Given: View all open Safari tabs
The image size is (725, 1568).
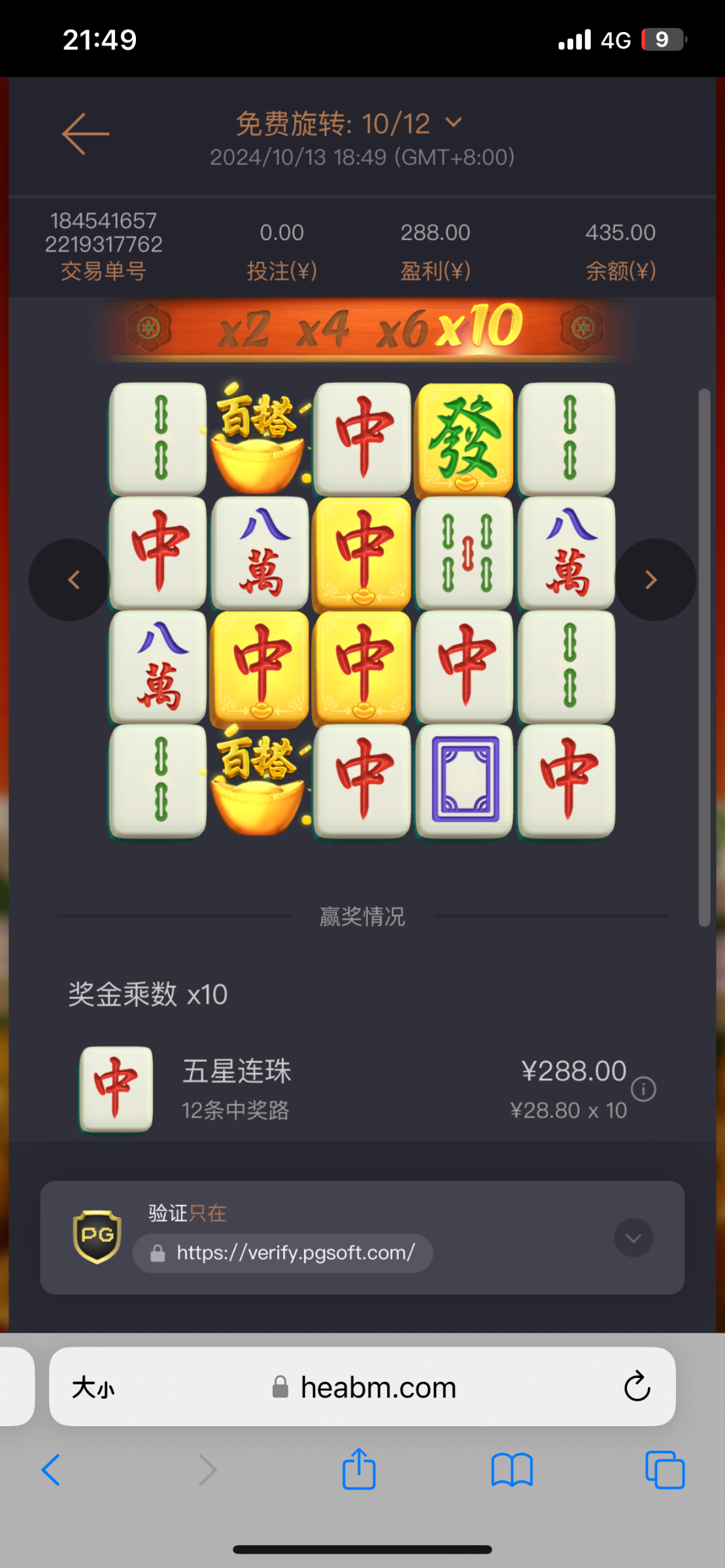Looking at the screenshot, I should (x=664, y=1470).
